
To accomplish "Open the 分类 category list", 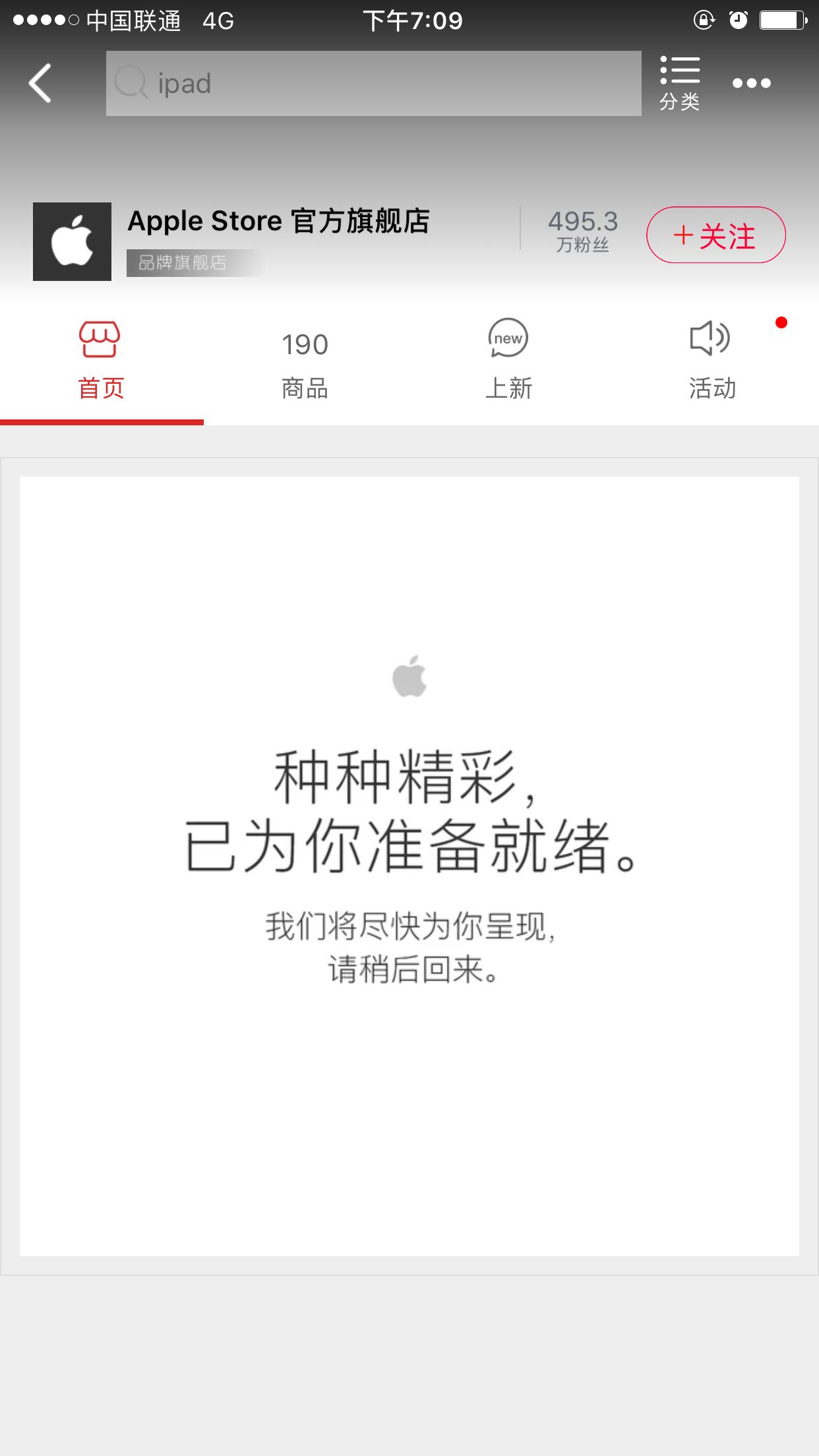I will (x=679, y=84).
